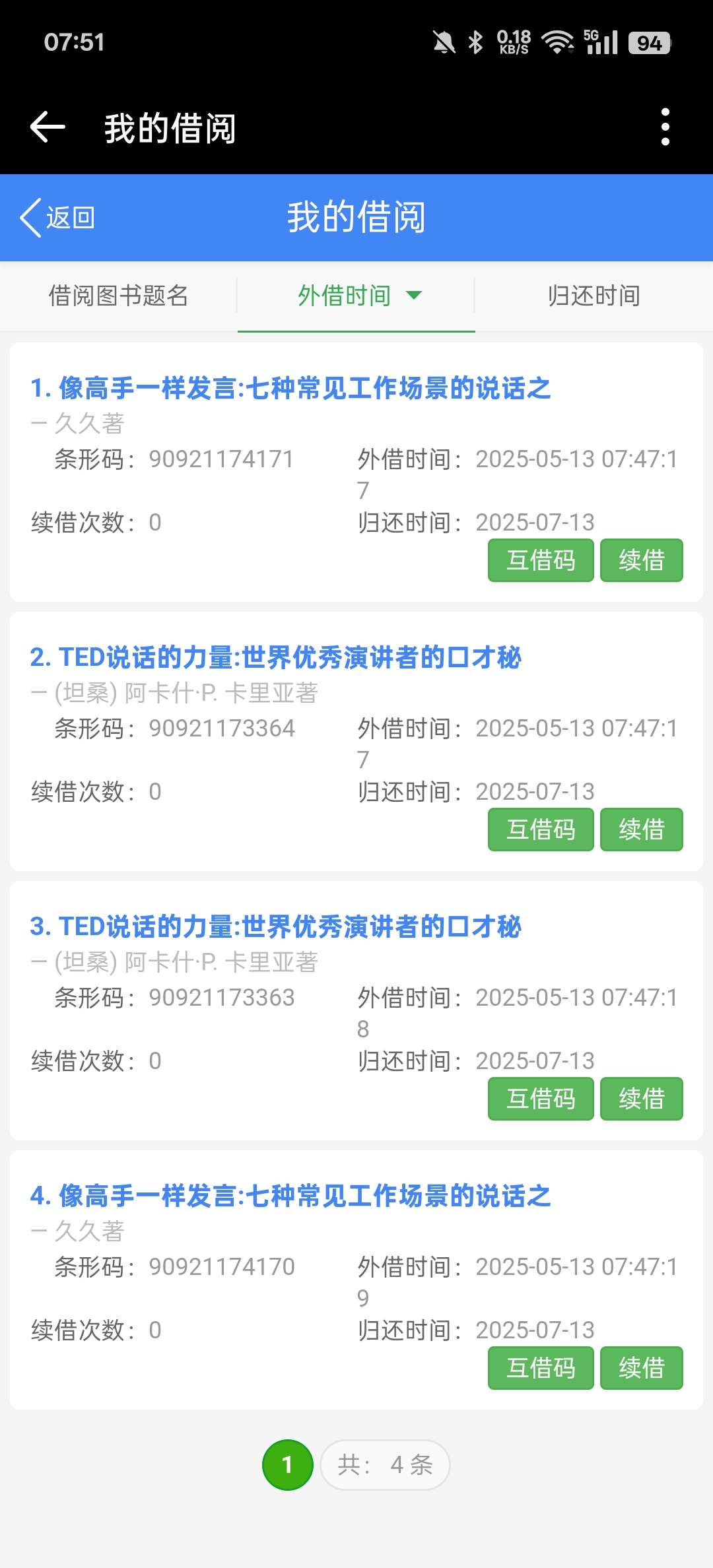
Task: Open book 3 TED说话的力量 title
Action: tap(276, 927)
